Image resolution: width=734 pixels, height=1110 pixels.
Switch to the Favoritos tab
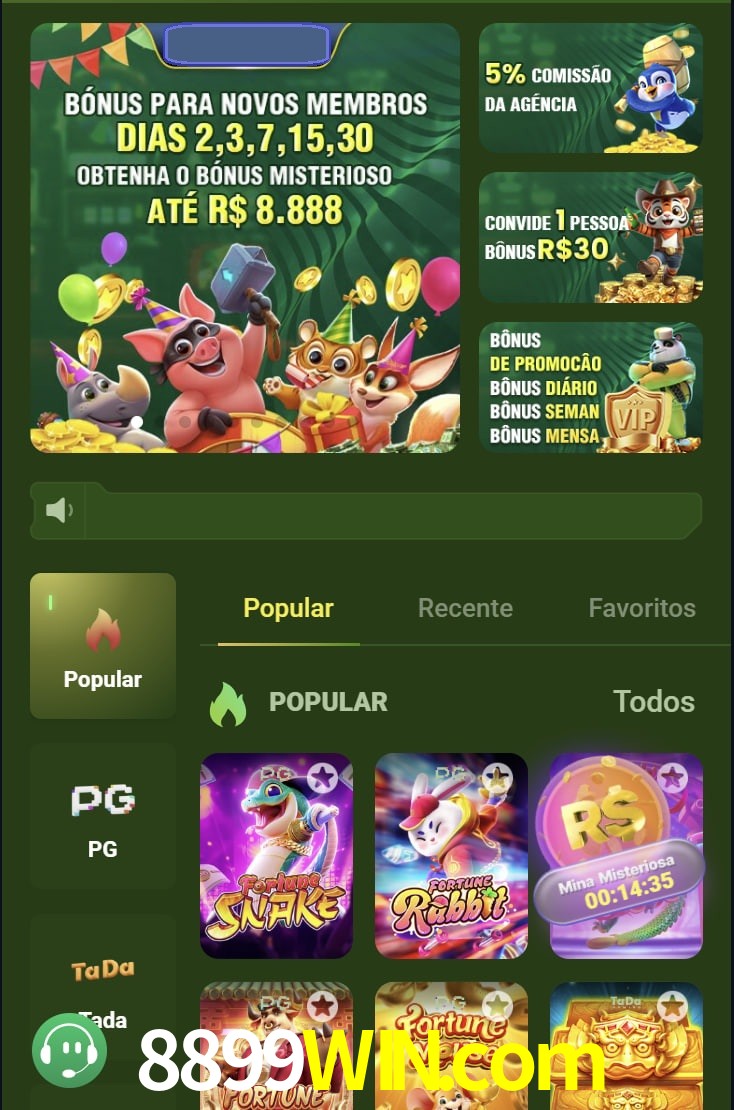coord(641,608)
